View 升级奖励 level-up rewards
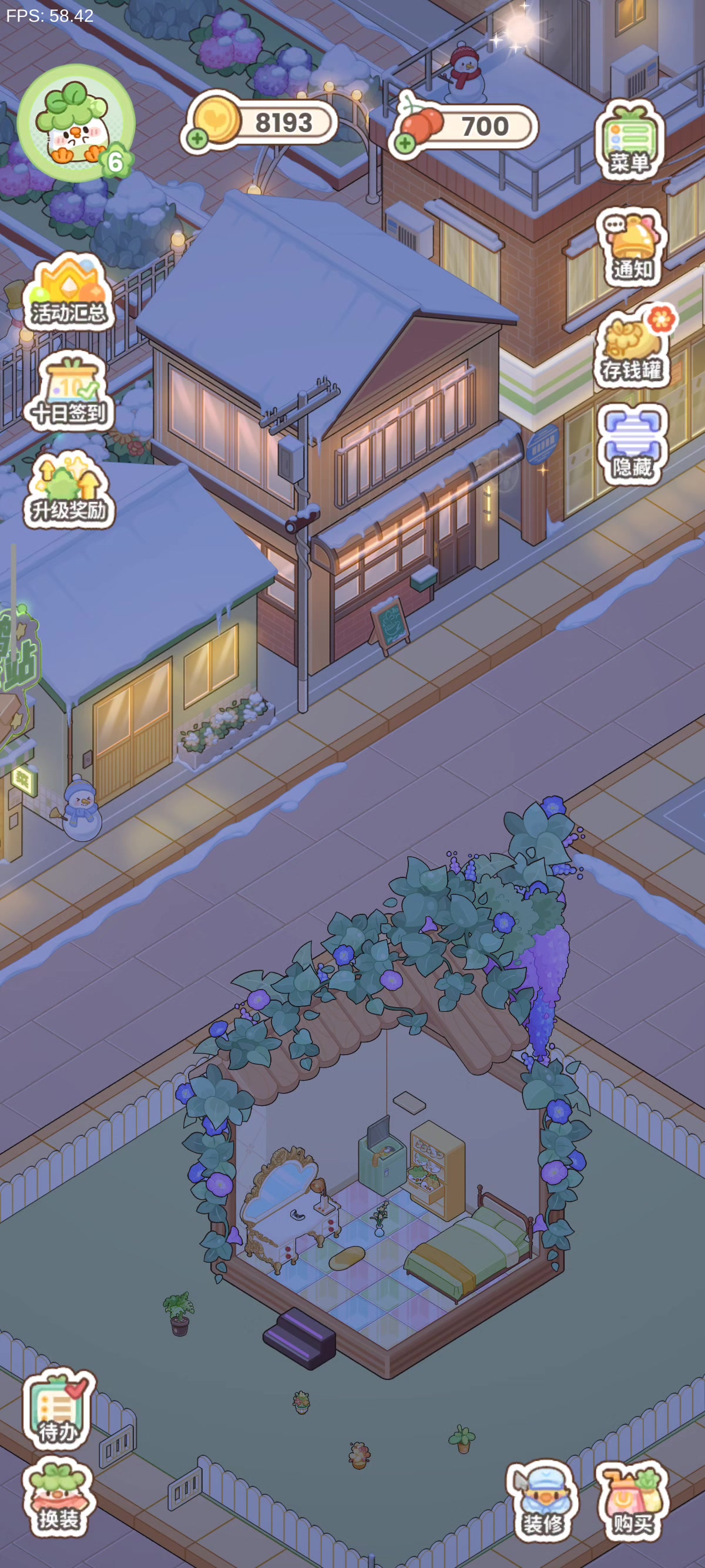The image size is (705, 1568). [x=69, y=490]
